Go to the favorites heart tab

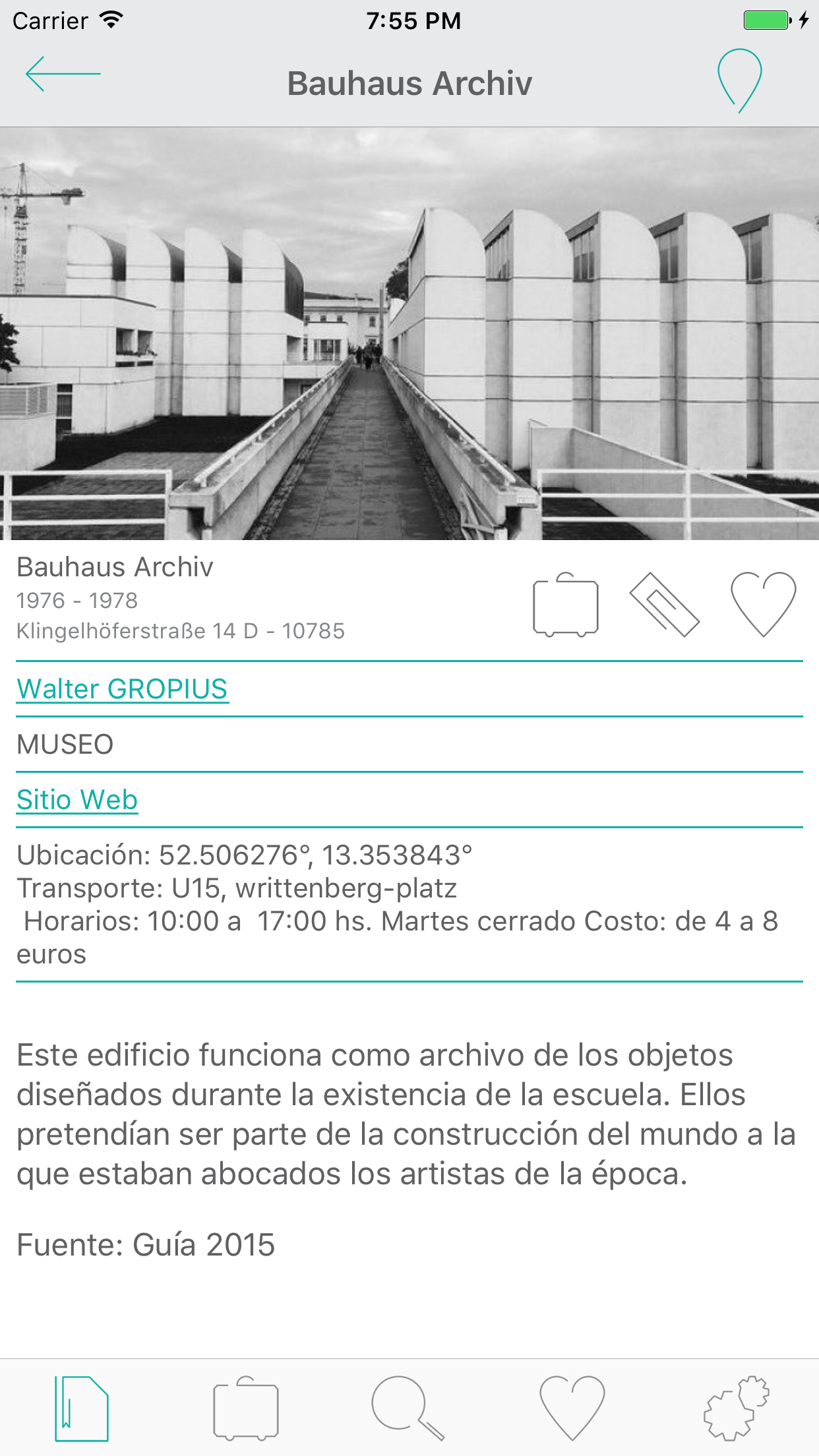click(x=572, y=1409)
